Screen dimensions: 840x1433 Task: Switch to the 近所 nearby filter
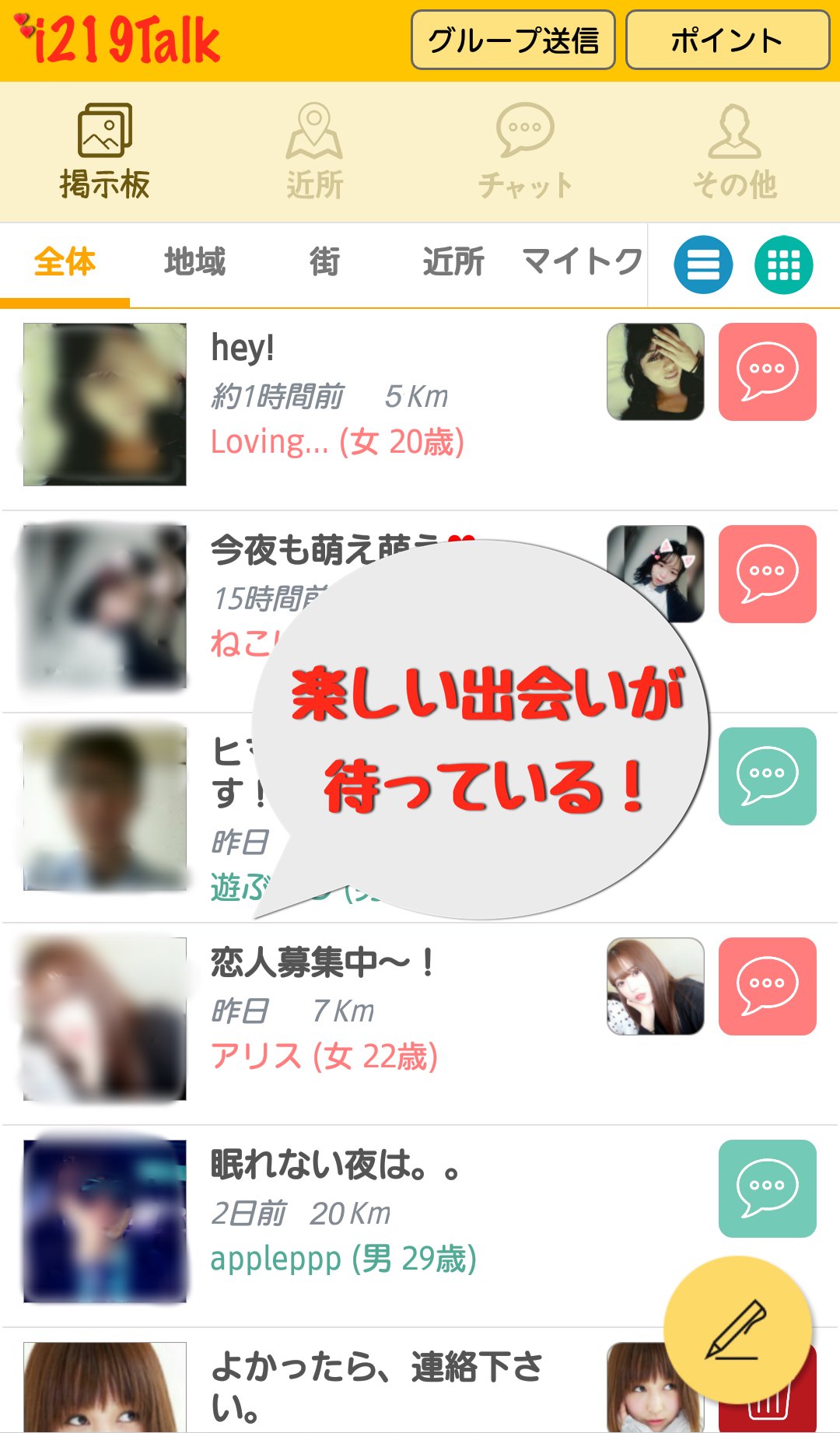point(453,263)
